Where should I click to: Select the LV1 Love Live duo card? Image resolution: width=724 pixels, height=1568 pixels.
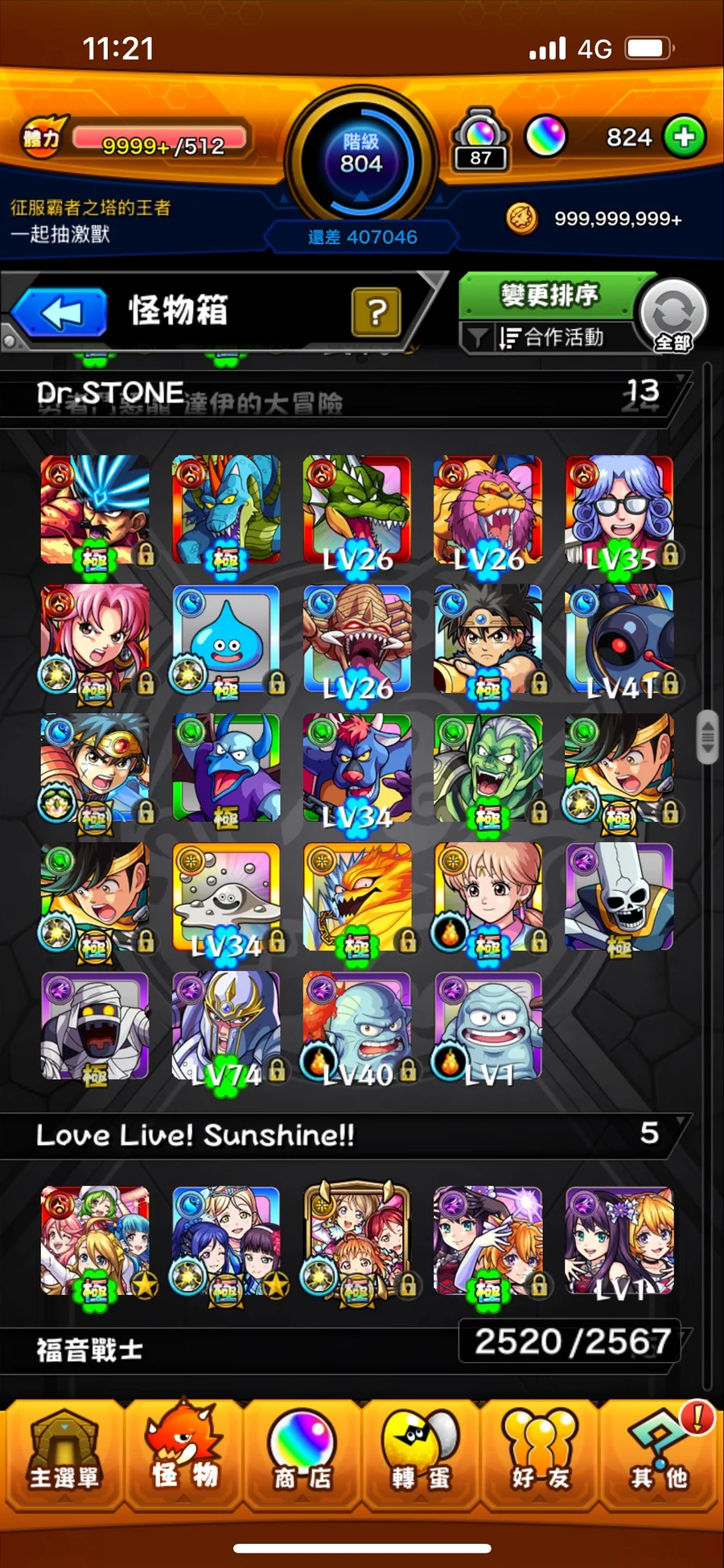point(619,1240)
